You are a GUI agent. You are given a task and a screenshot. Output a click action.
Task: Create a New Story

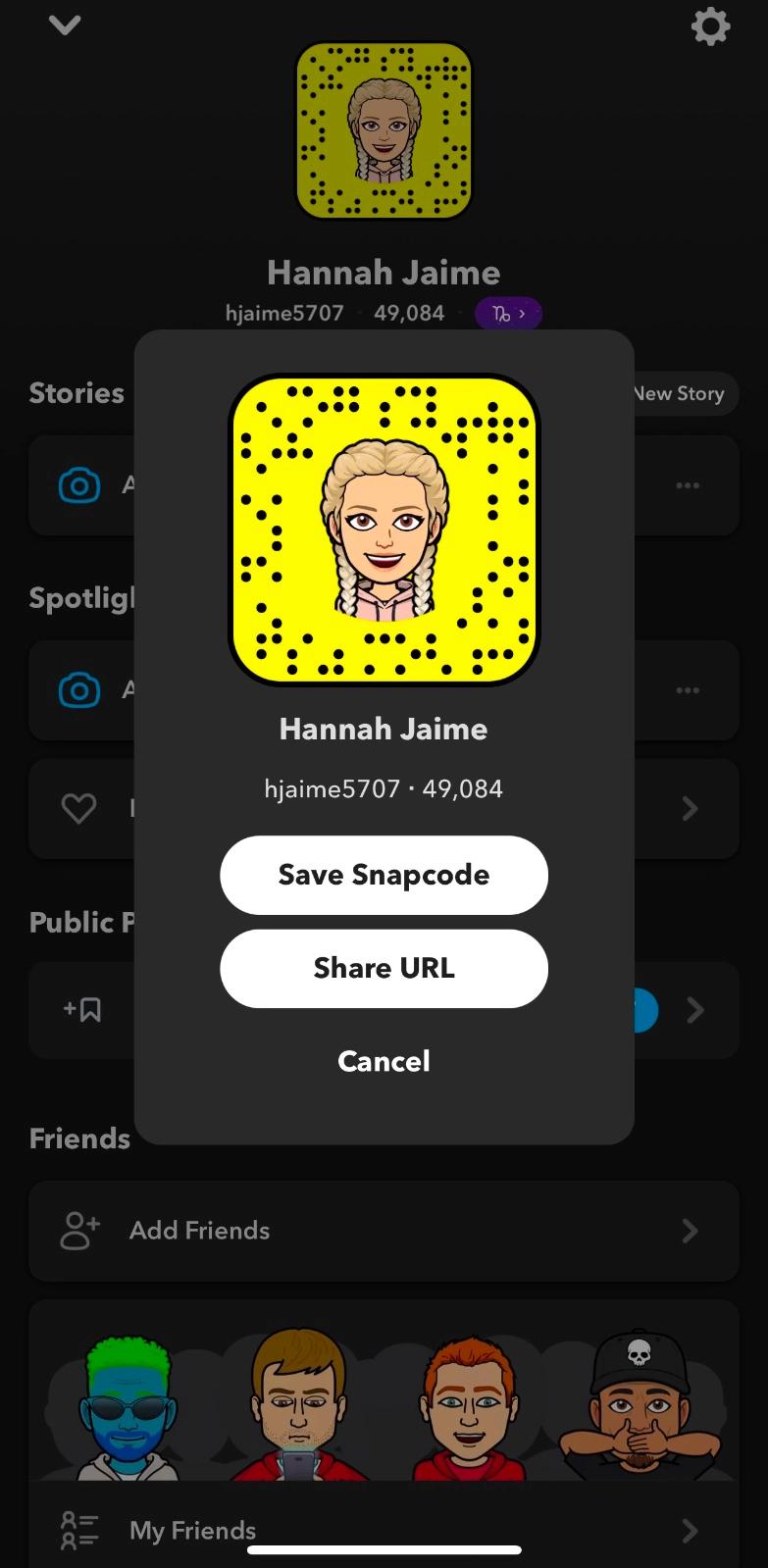click(685, 393)
